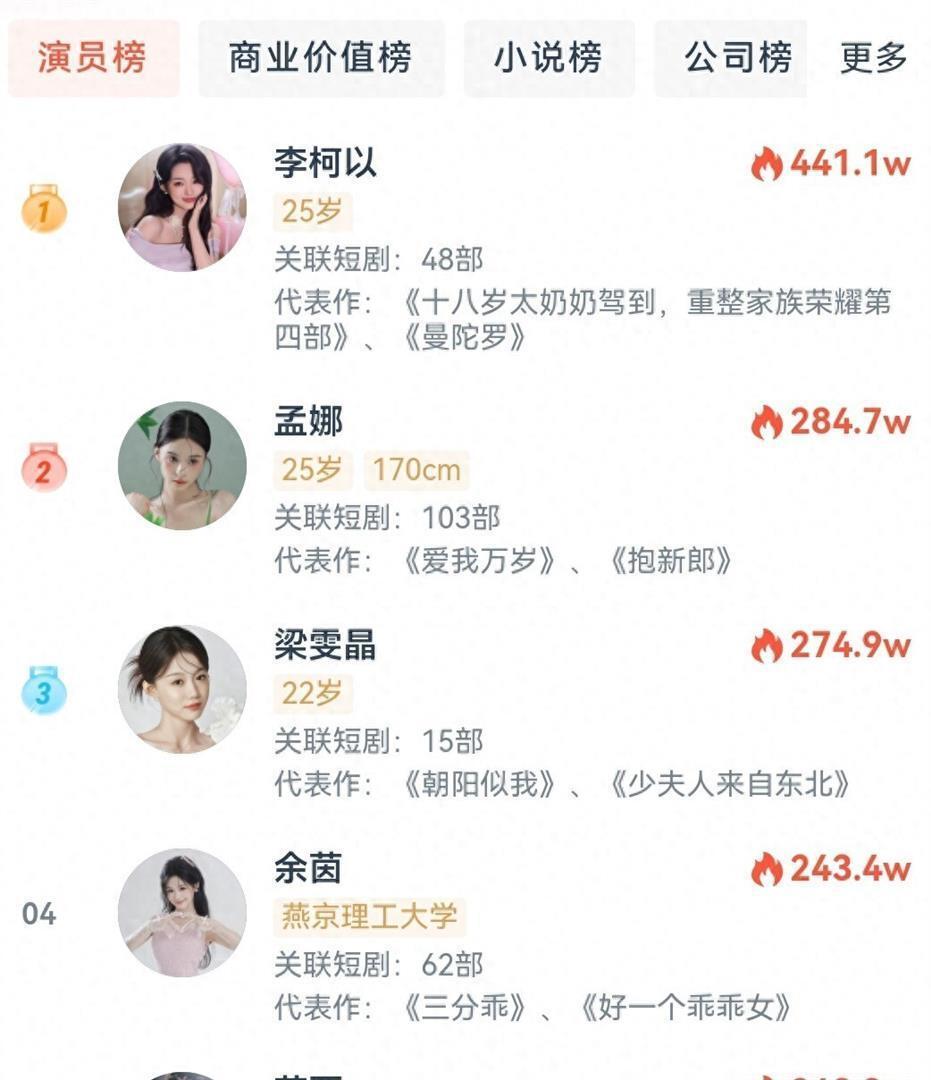Open 李柯以's actor profile row

pos(326,164)
